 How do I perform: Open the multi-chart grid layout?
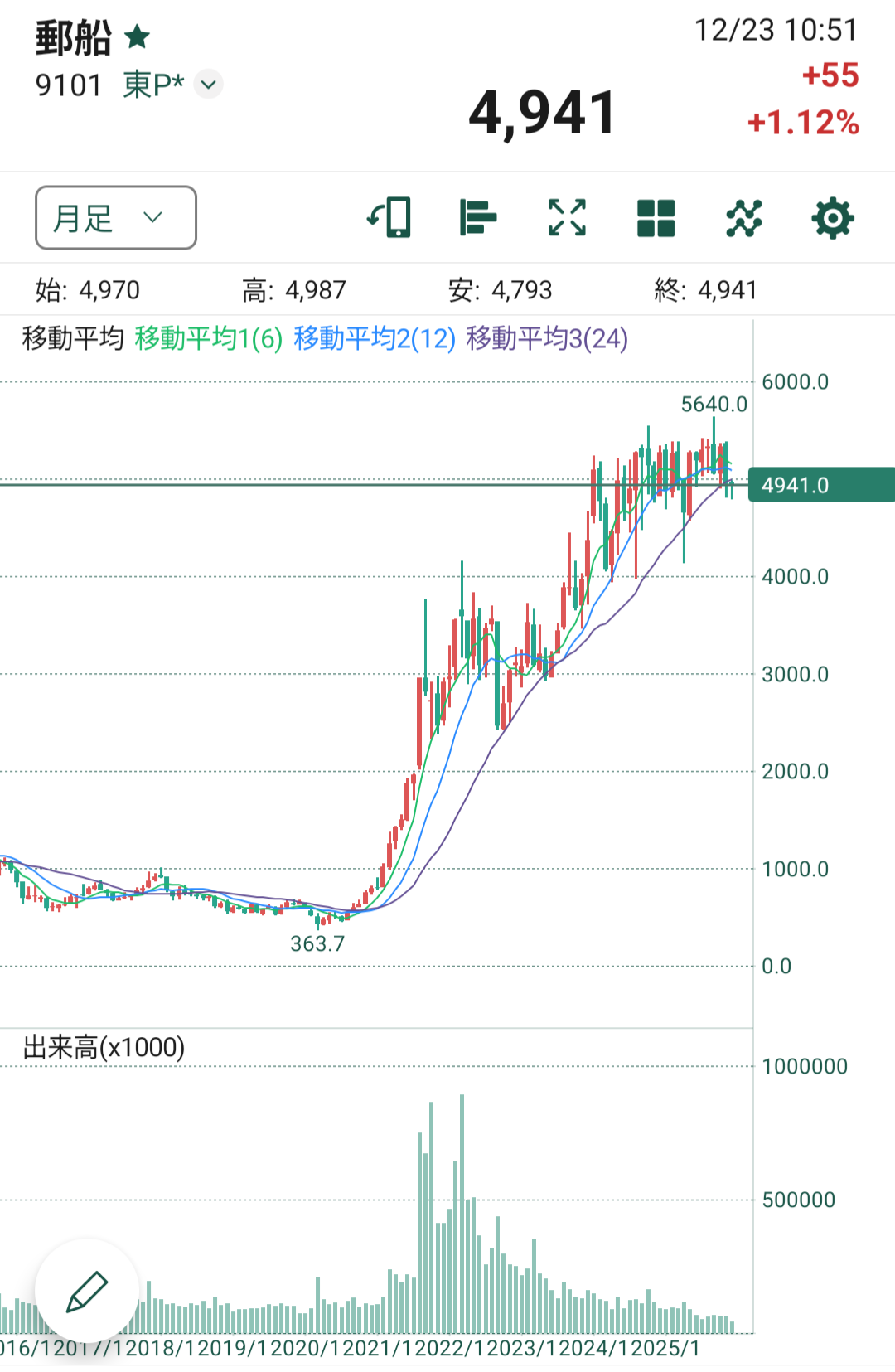656,218
